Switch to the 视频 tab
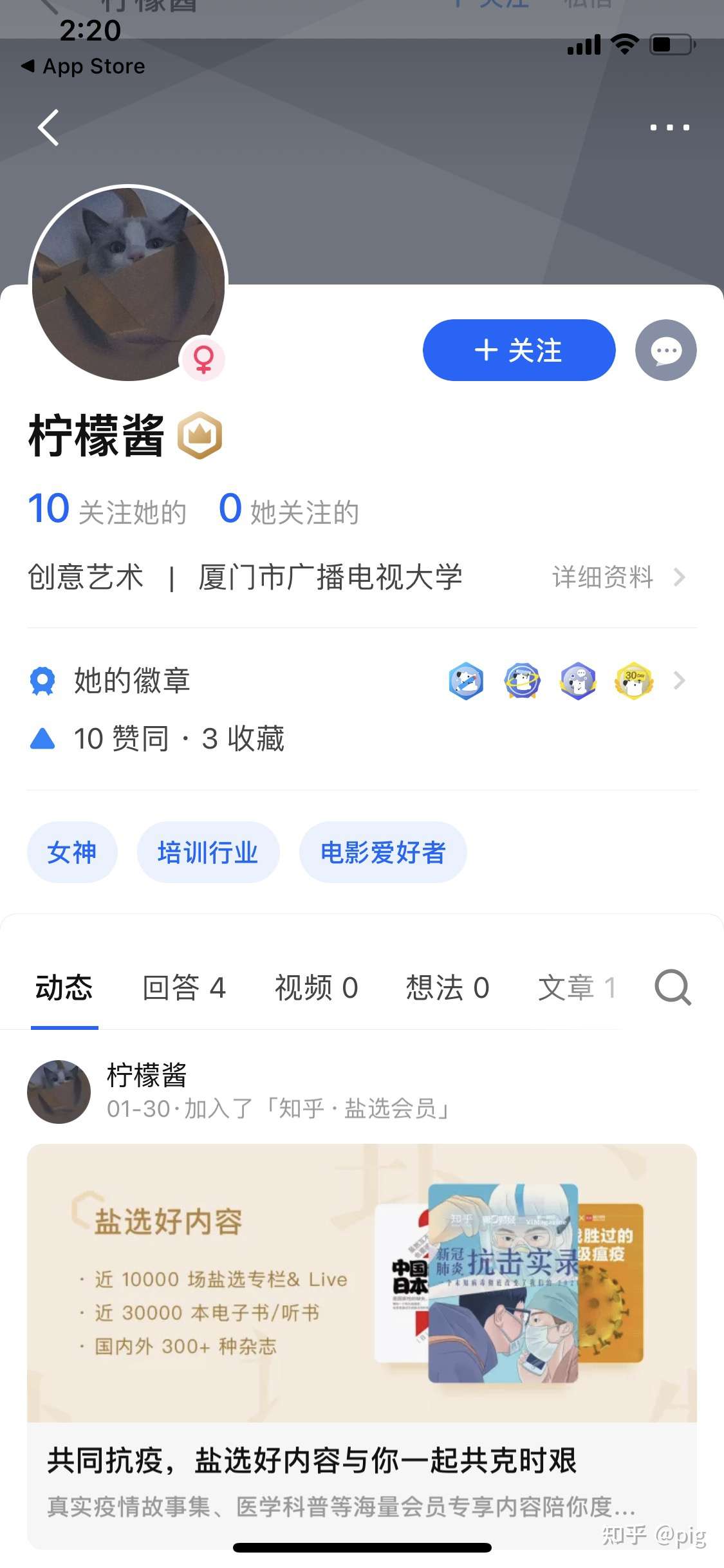The image size is (724, 1568). (316, 987)
